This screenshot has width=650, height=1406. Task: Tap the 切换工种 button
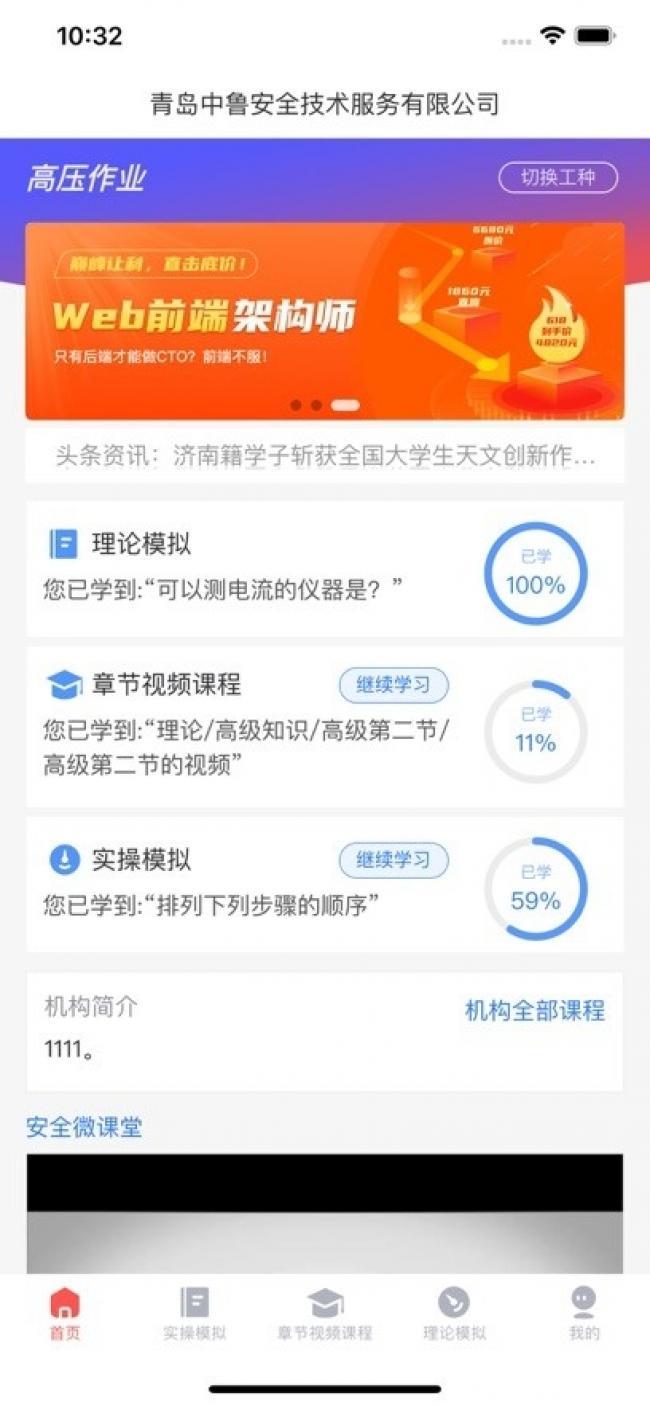point(558,178)
